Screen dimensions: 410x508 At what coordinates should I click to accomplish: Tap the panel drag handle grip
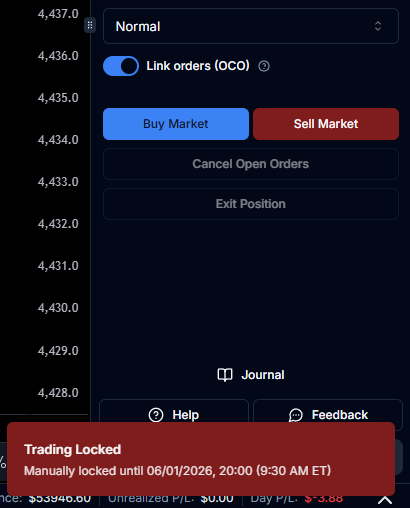click(90, 25)
